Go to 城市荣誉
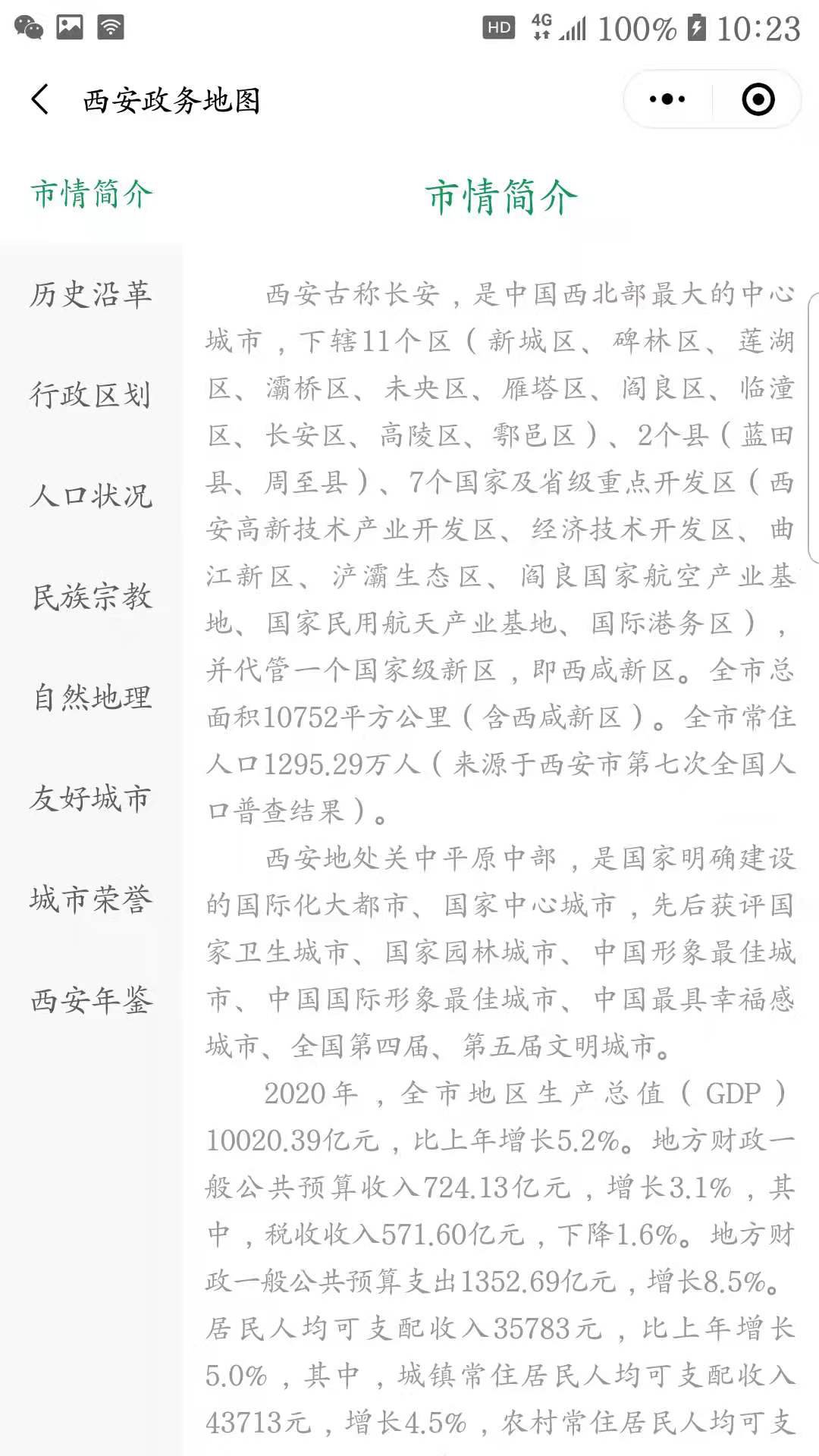This screenshot has height=1456, width=819. point(91,899)
